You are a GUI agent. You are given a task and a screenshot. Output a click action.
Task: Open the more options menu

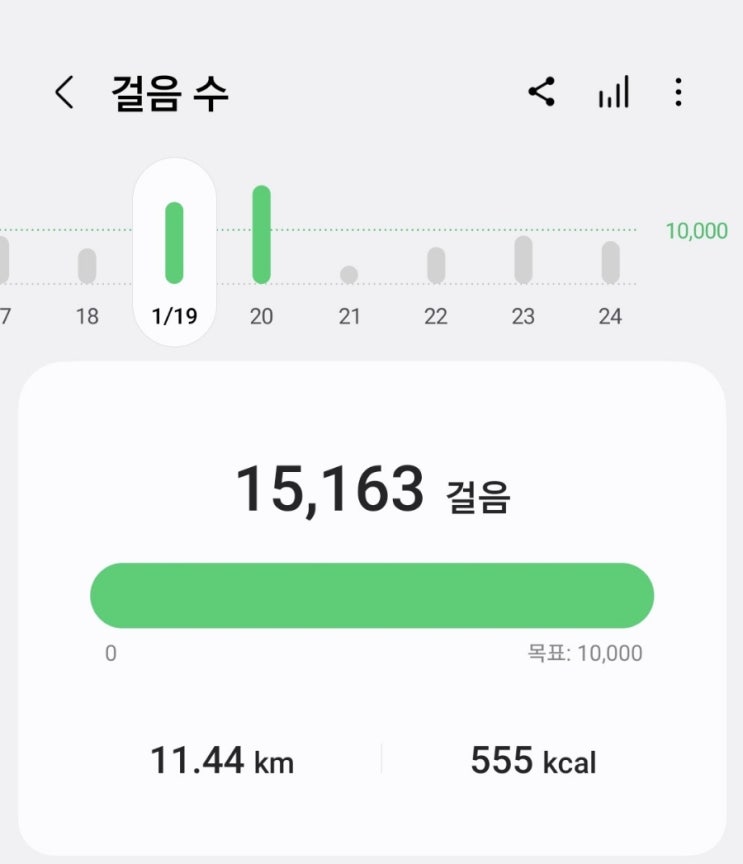[x=679, y=94]
